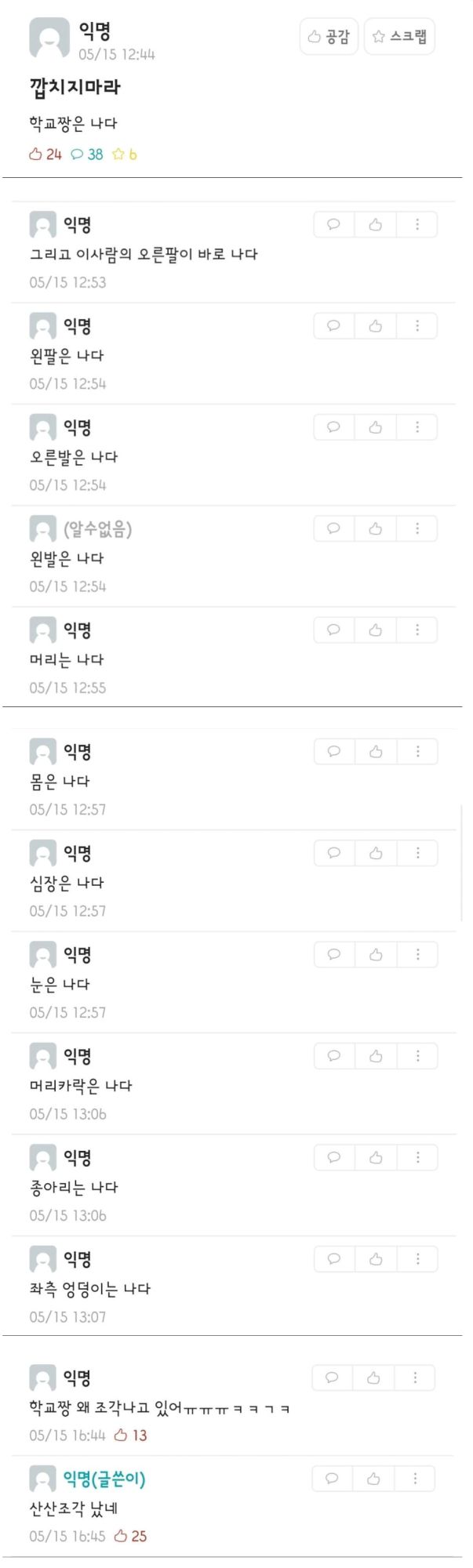
Task: Open more options on '산산조각 났네' comment
Action: [415, 1479]
